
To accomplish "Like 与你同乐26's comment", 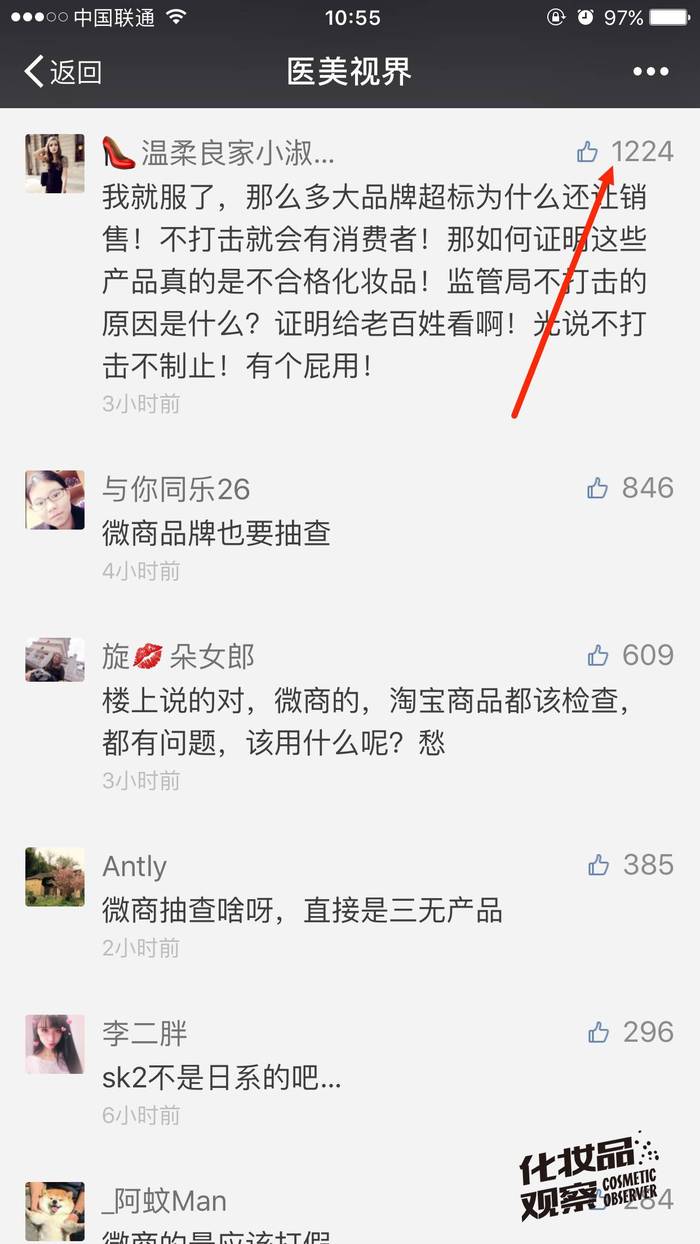I will [x=598, y=488].
